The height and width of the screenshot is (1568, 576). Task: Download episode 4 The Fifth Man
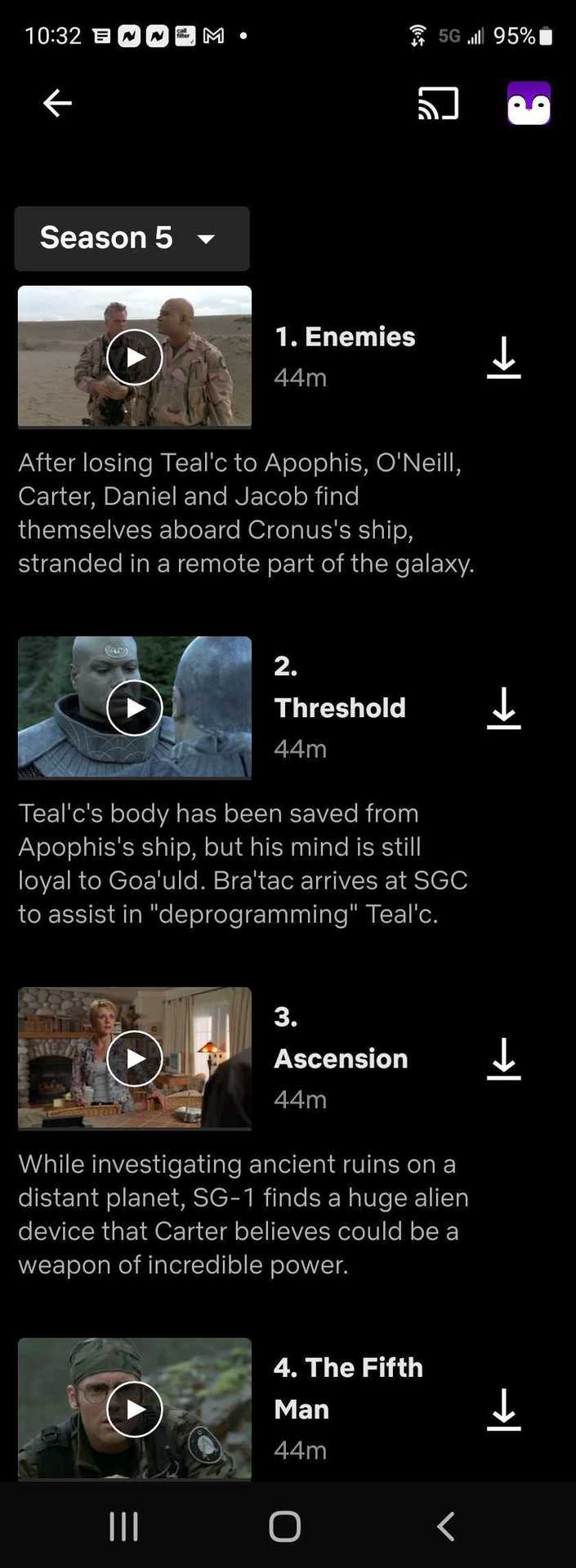click(x=503, y=1410)
